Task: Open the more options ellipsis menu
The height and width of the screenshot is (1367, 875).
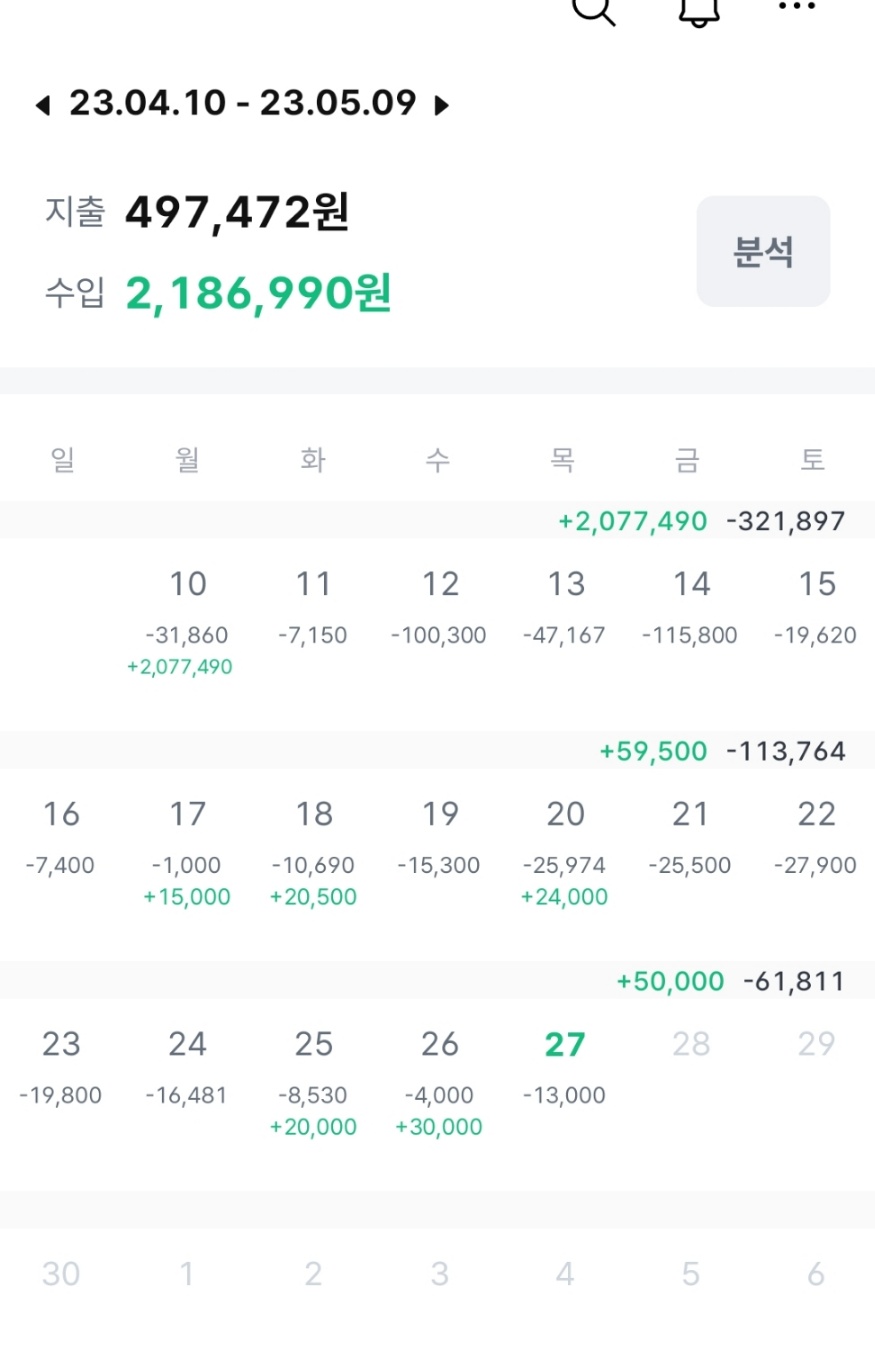Action: point(795,8)
